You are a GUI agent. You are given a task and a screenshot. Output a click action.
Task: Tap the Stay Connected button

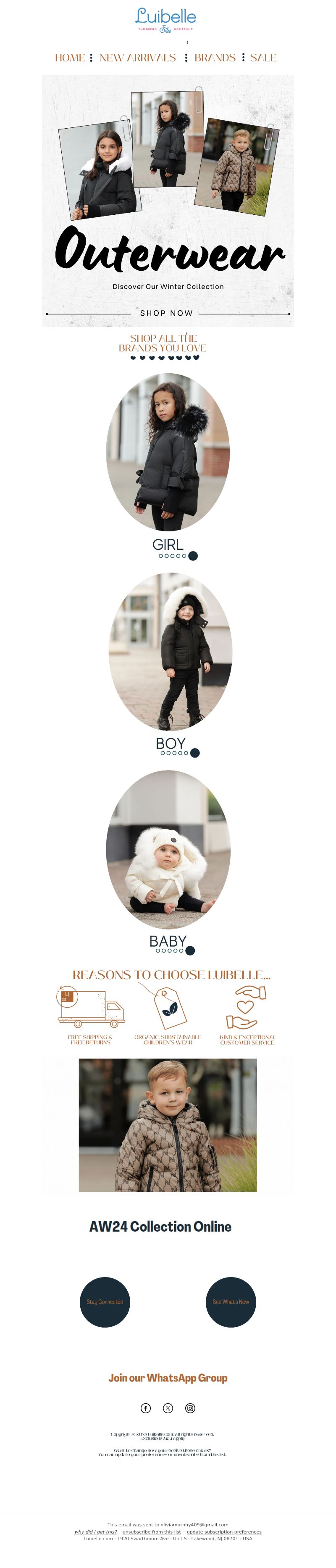click(105, 1302)
